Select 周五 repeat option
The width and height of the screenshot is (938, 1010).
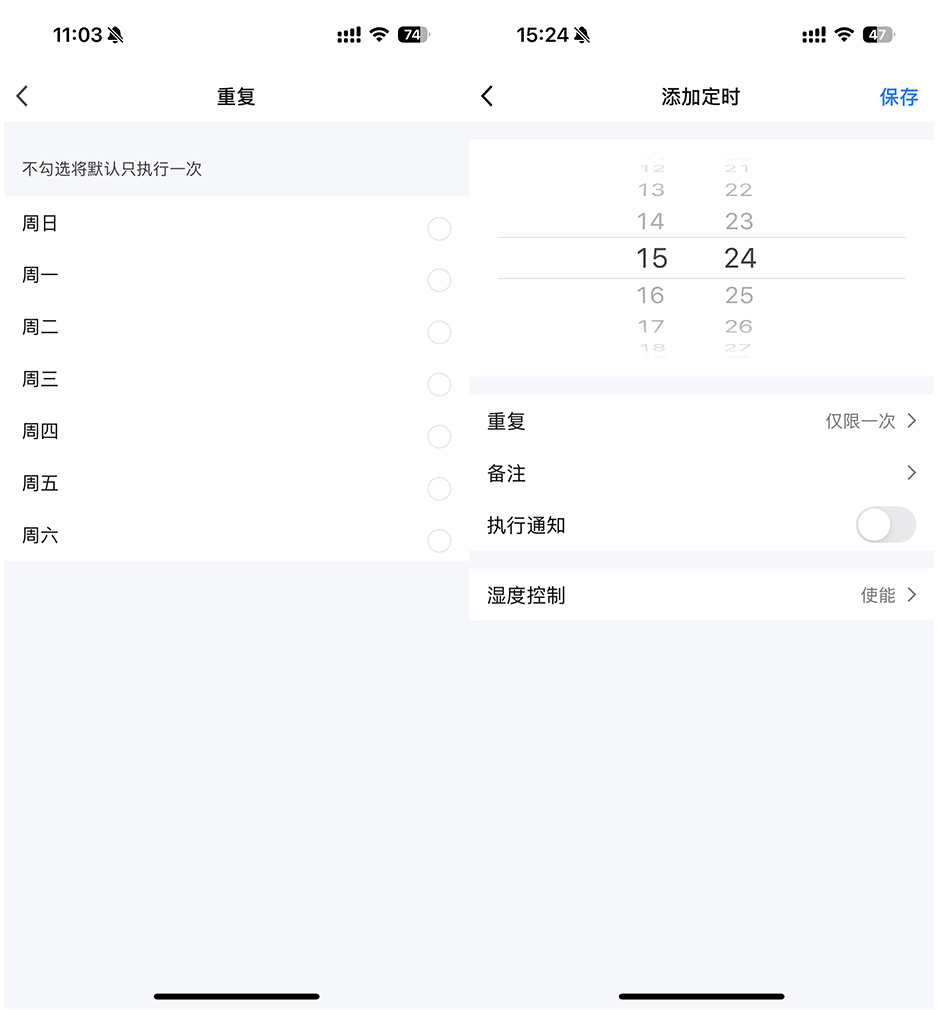pyautogui.click(x=438, y=489)
